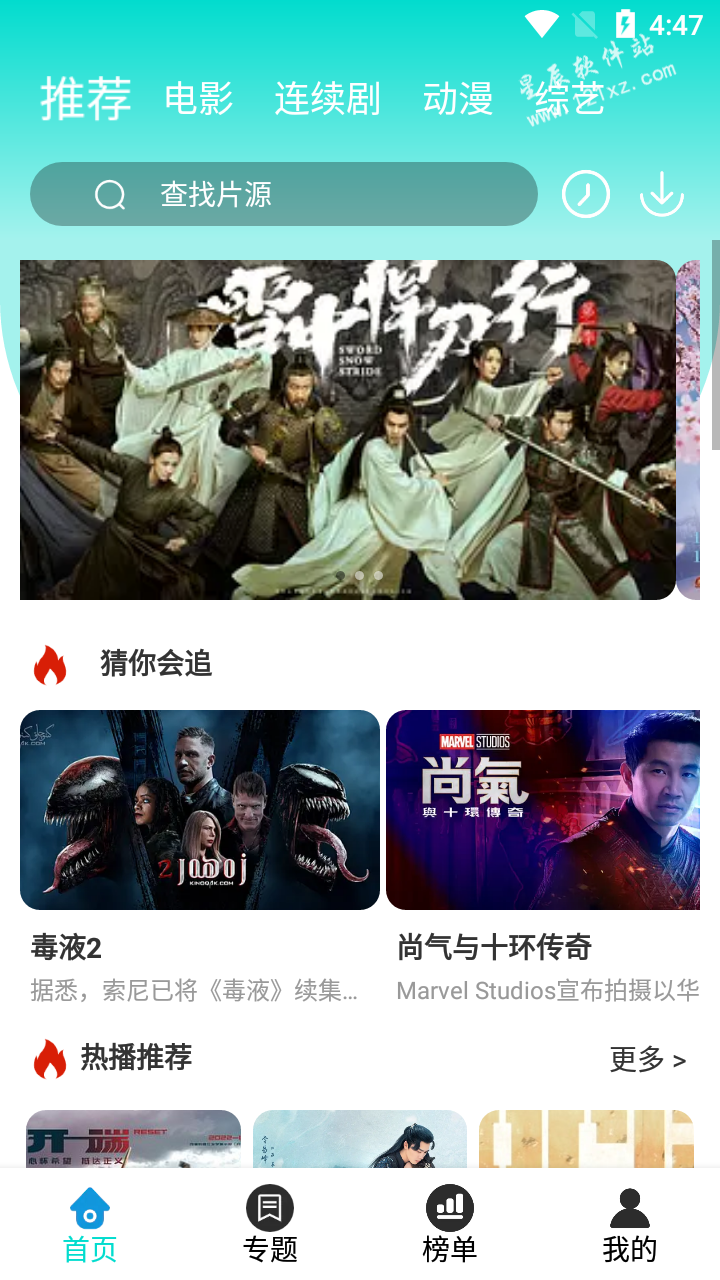Open the 综艺 tab
The height and width of the screenshot is (1280, 720).
point(570,99)
